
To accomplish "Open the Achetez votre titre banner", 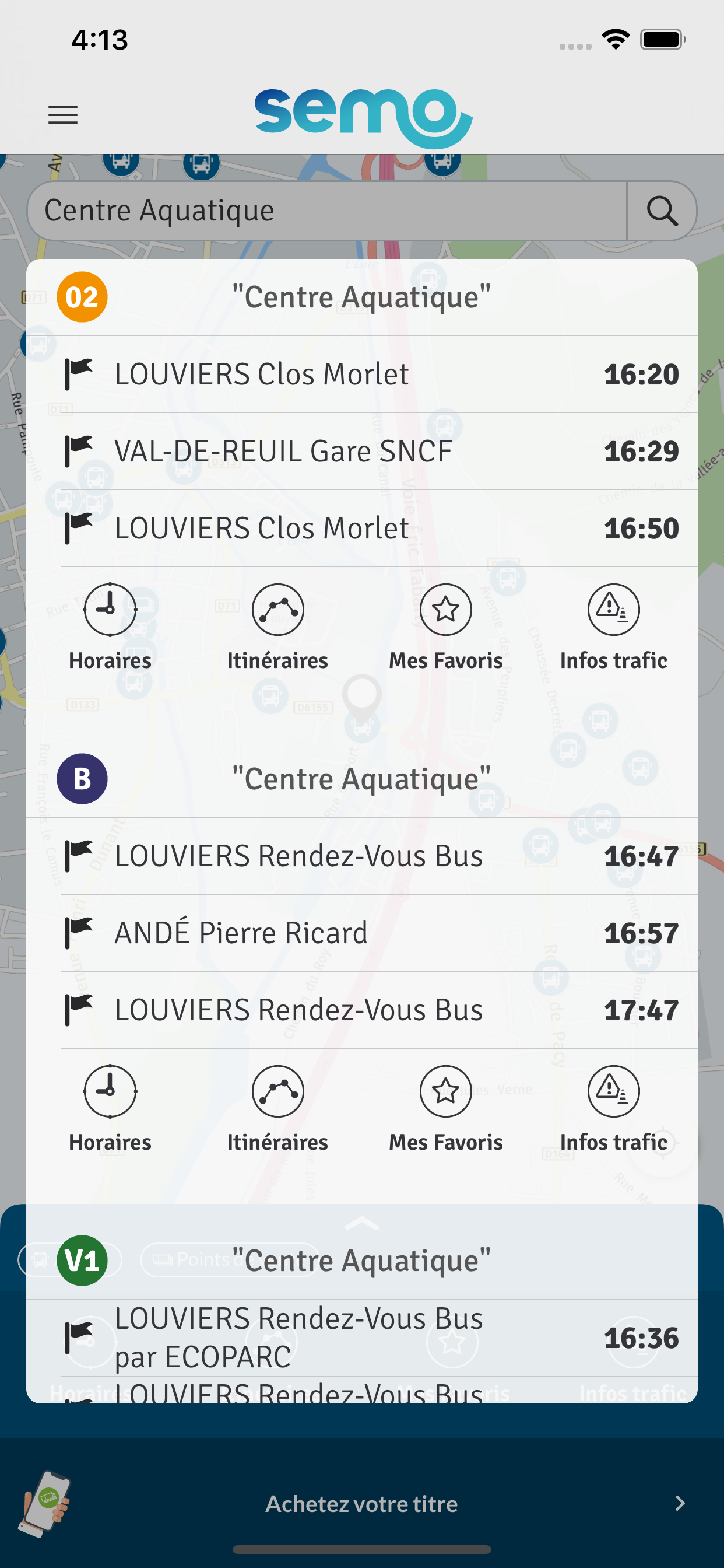I will (x=362, y=1503).
